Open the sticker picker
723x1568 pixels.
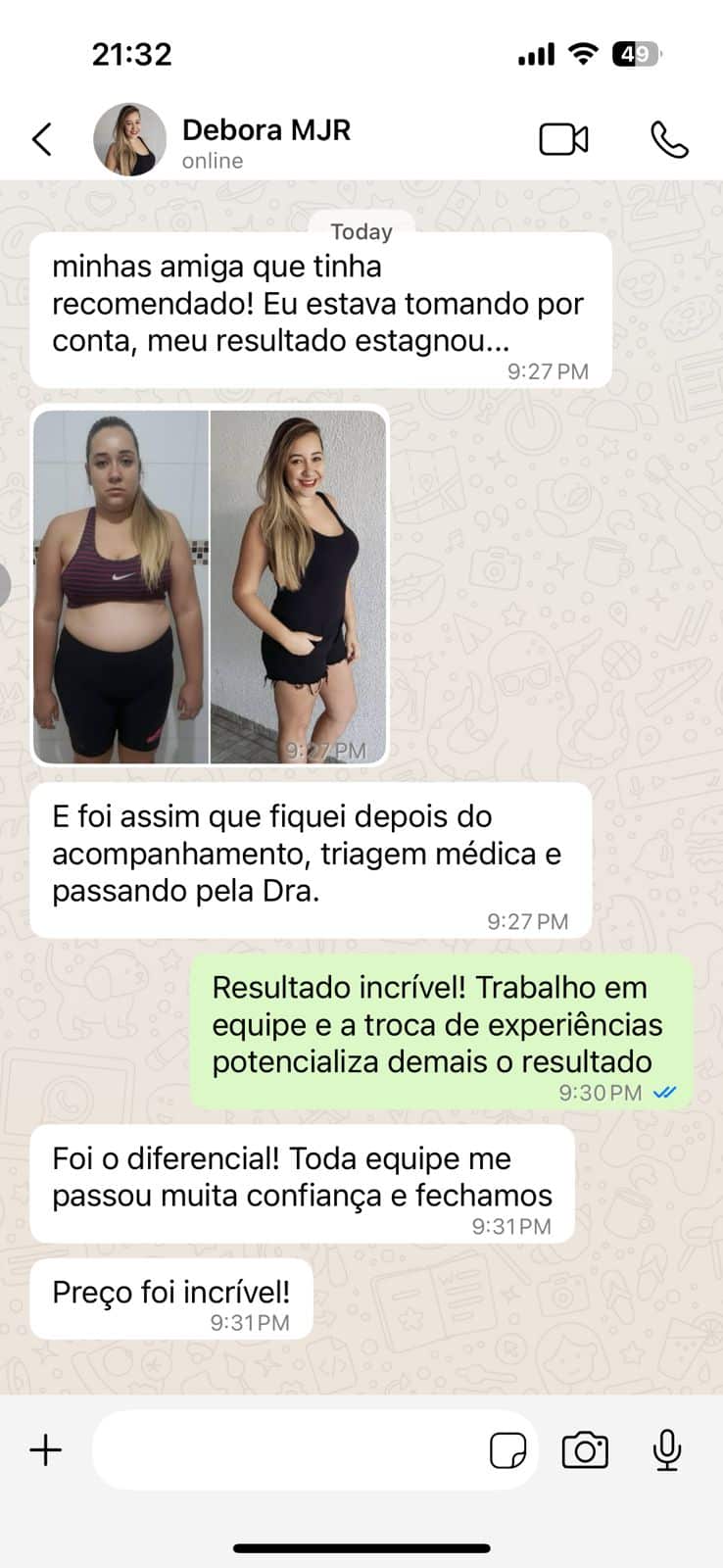pos(507,1449)
